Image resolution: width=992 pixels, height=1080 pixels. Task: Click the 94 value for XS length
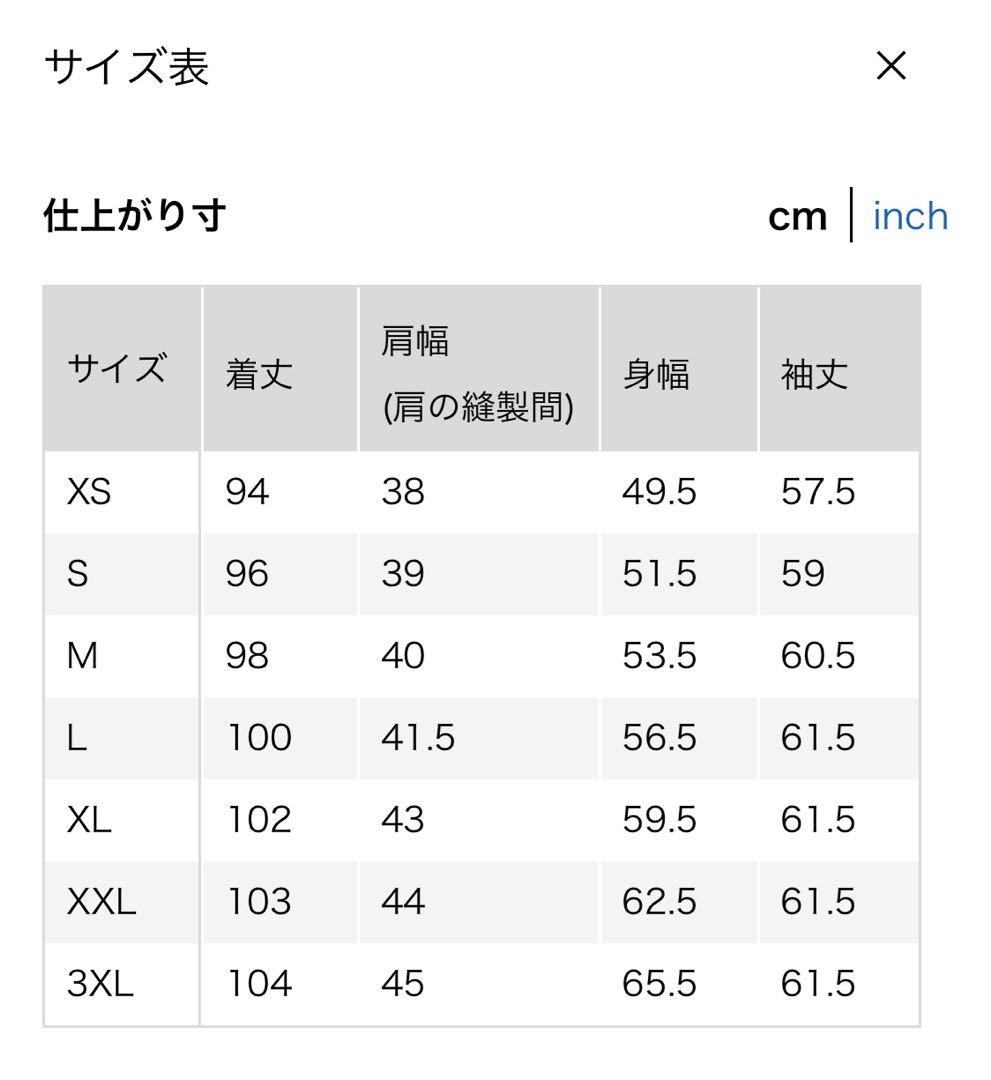(248, 492)
